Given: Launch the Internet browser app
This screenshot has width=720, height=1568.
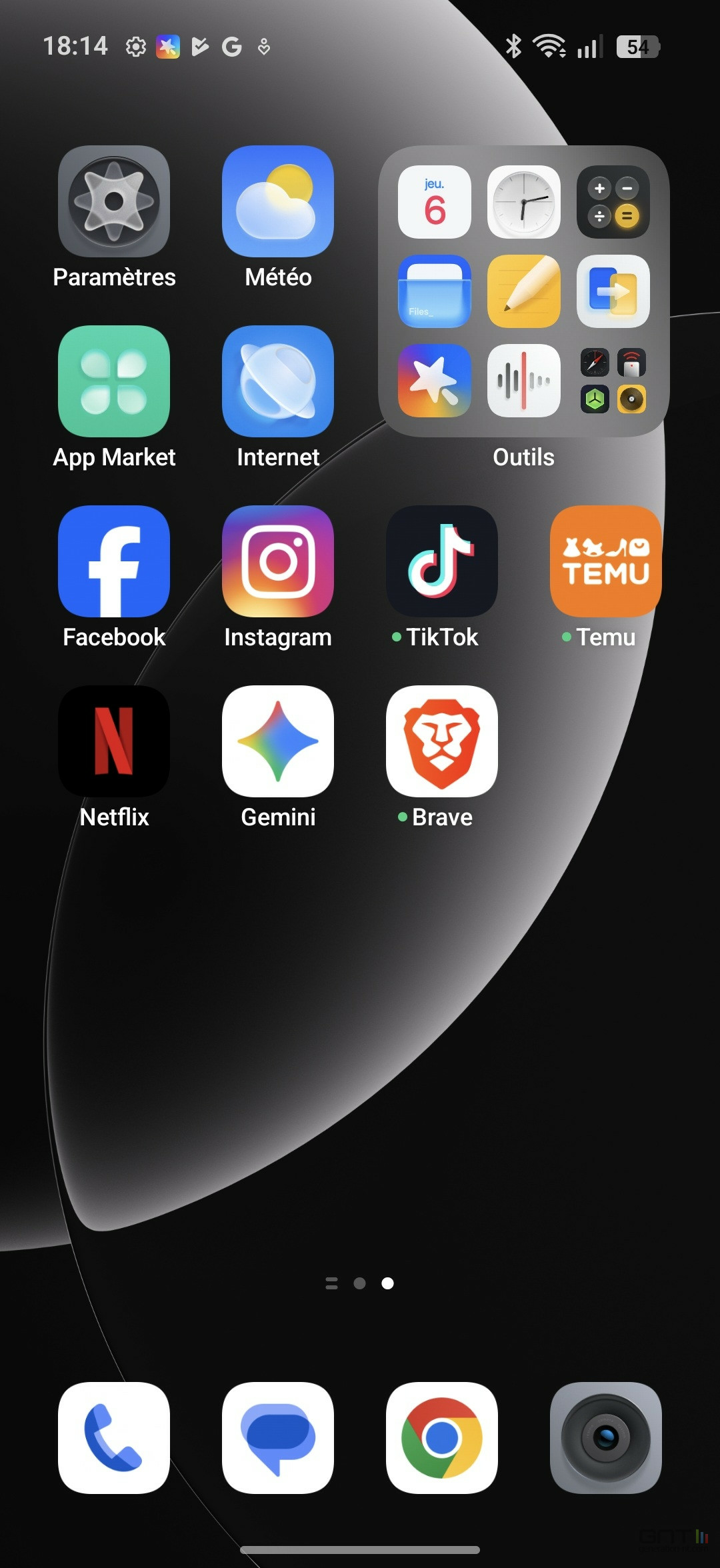Looking at the screenshot, I should 278,381.
